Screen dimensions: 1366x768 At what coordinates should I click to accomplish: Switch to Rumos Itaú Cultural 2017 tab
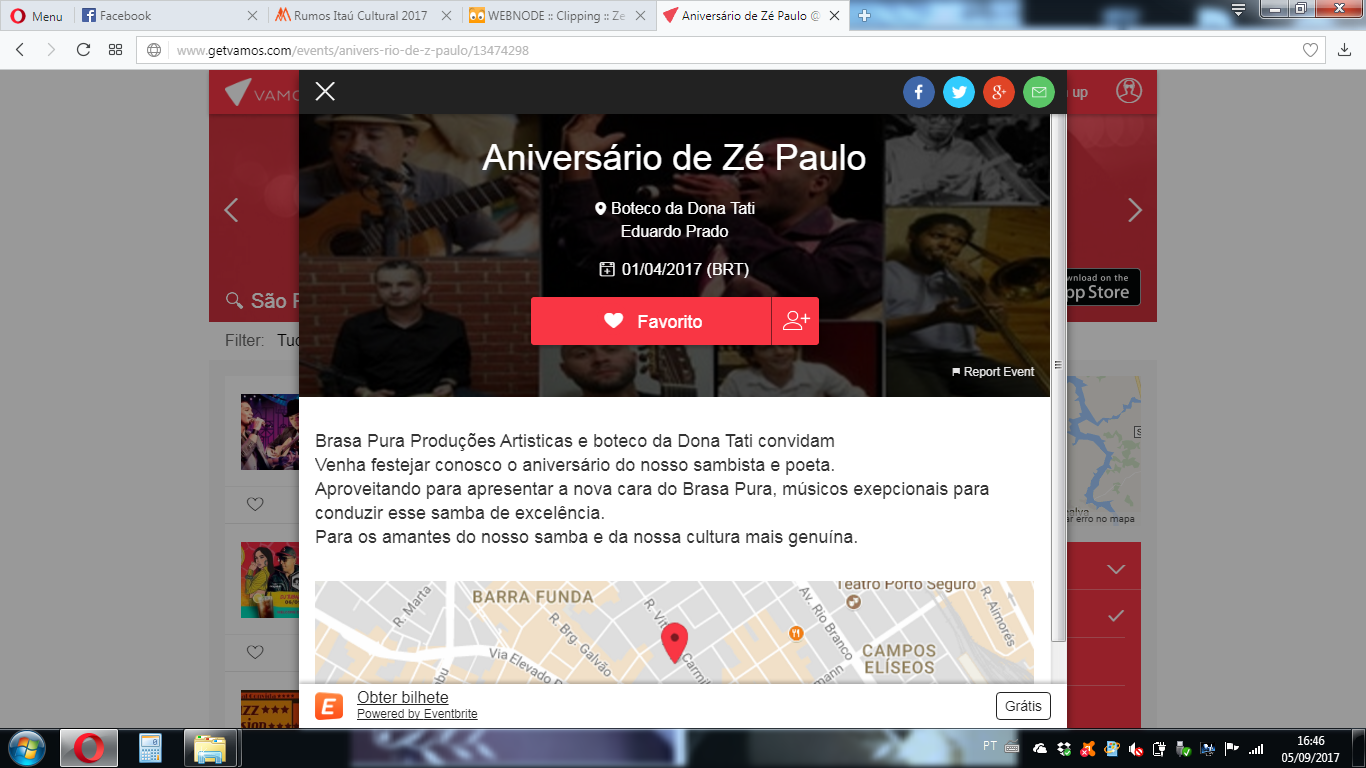point(360,15)
